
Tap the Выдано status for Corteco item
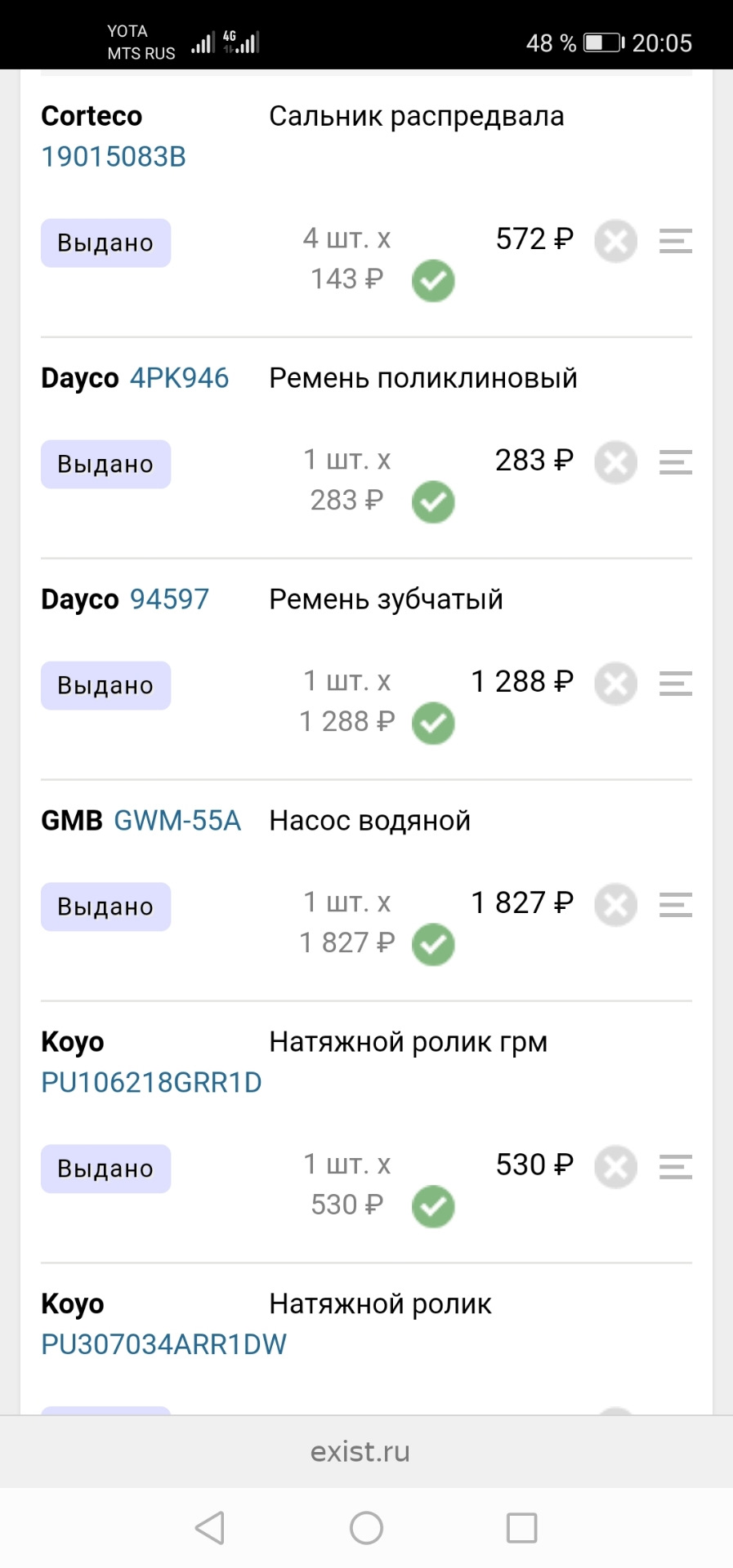click(105, 243)
